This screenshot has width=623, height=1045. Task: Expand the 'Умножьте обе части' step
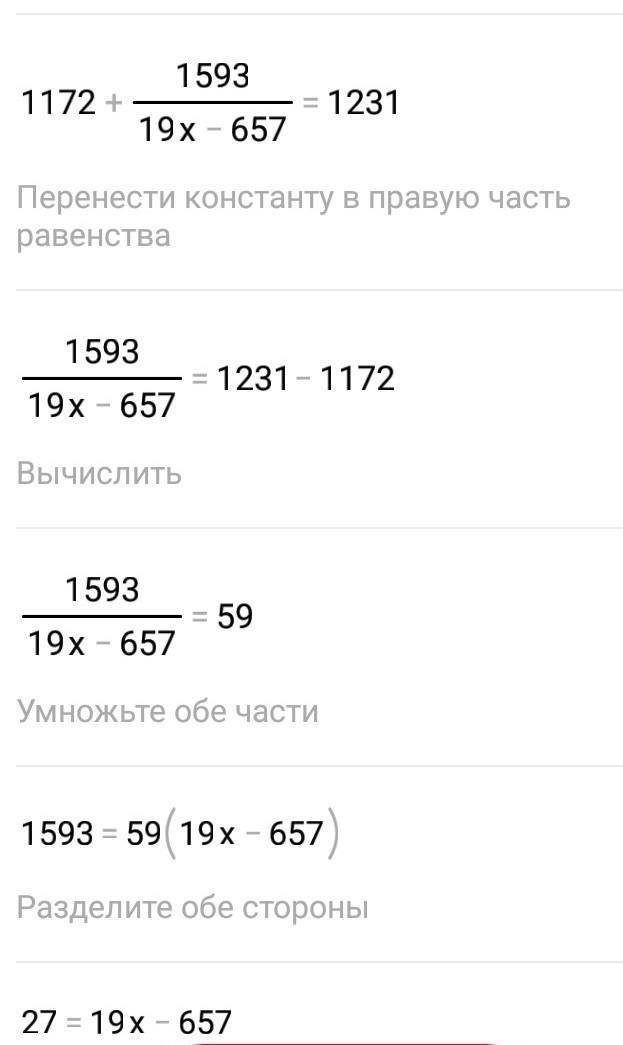tap(167, 711)
